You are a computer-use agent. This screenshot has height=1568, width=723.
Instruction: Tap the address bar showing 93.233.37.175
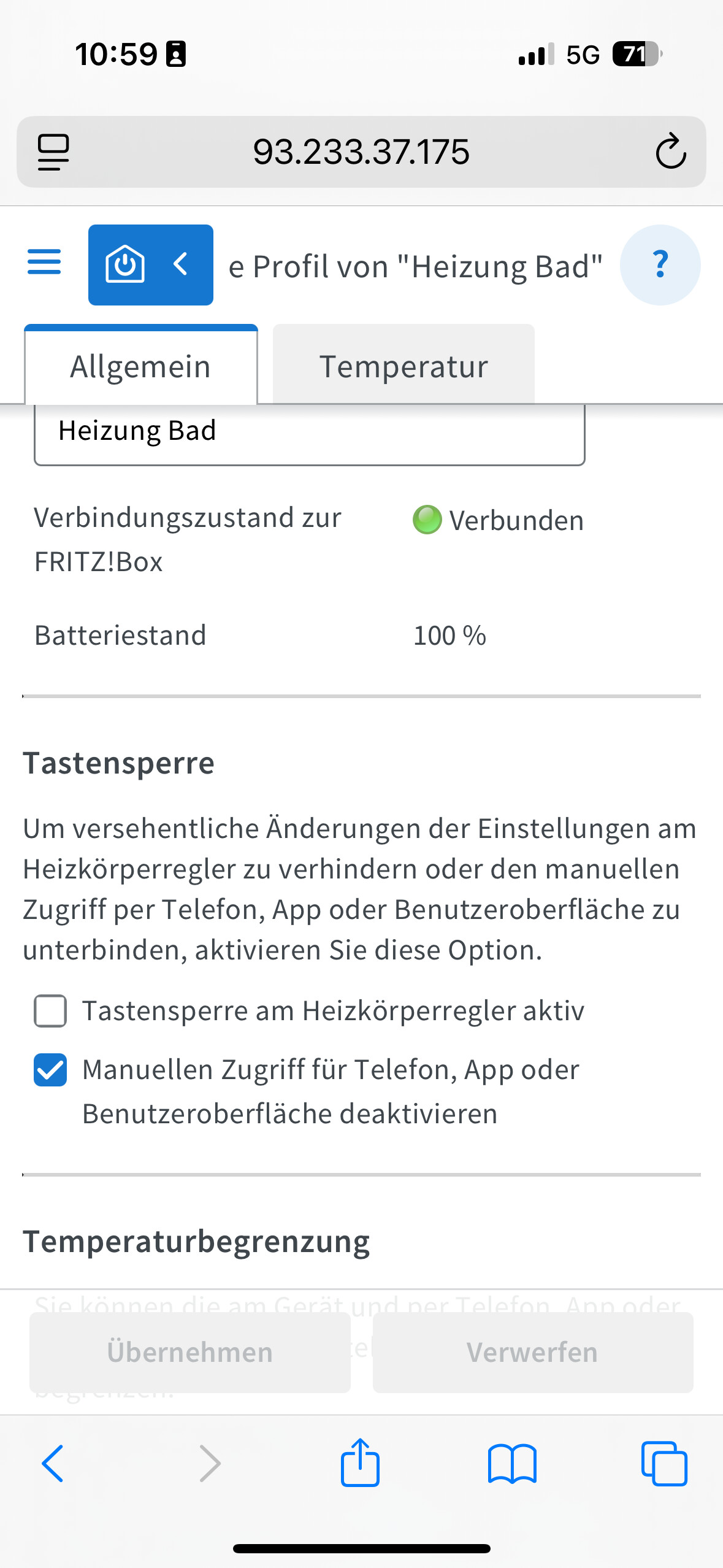pos(361,152)
